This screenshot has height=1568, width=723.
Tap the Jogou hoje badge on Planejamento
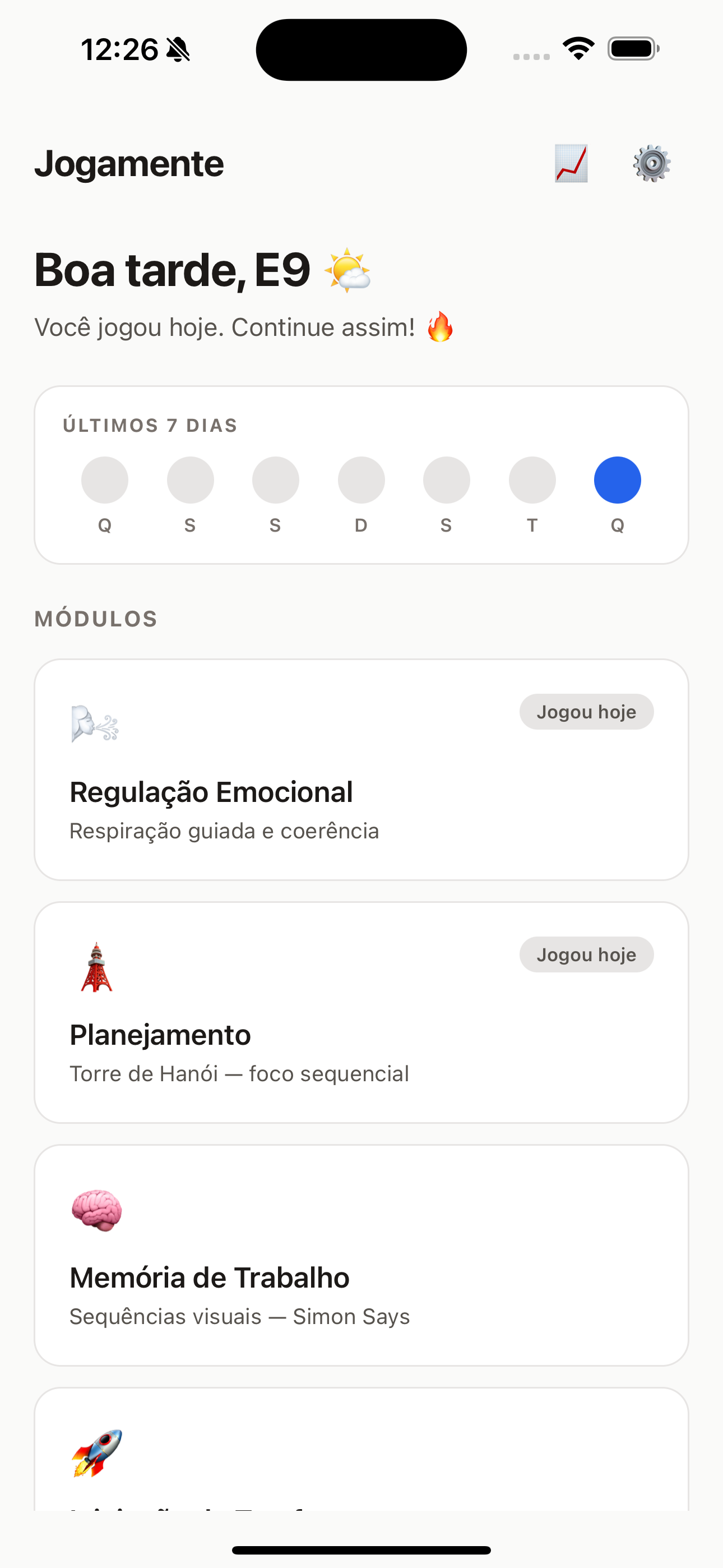586,954
